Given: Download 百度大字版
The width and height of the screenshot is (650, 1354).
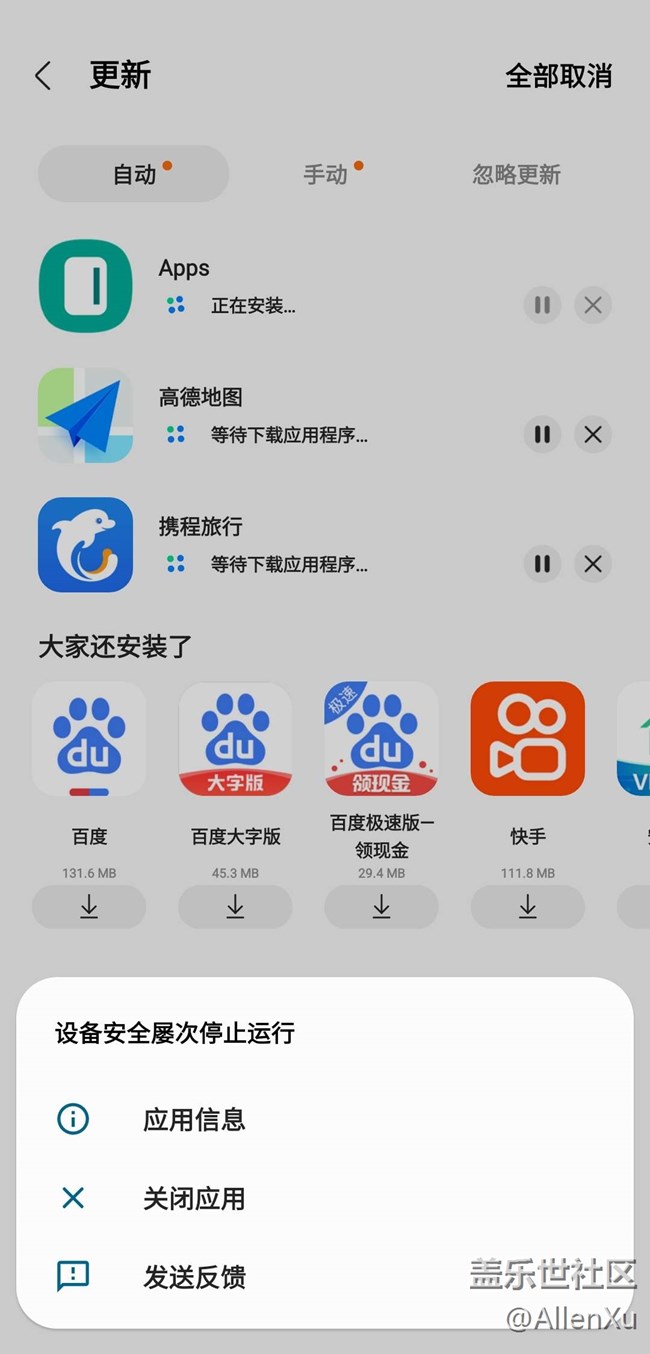Looking at the screenshot, I should click(235, 907).
